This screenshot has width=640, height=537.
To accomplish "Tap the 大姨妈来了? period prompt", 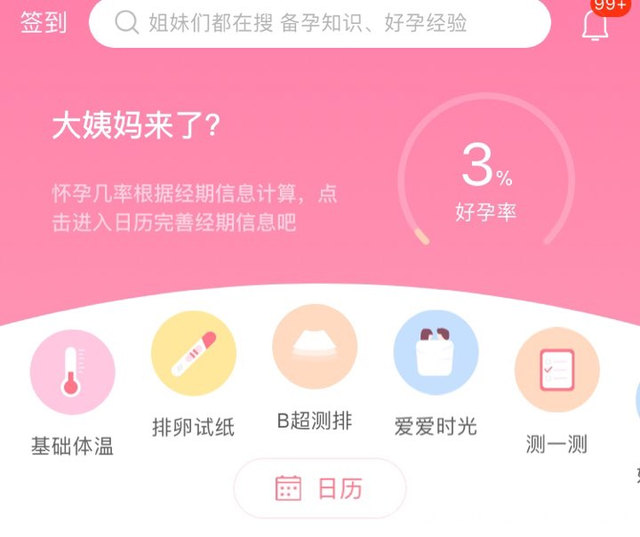I will (x=136, y=127).
